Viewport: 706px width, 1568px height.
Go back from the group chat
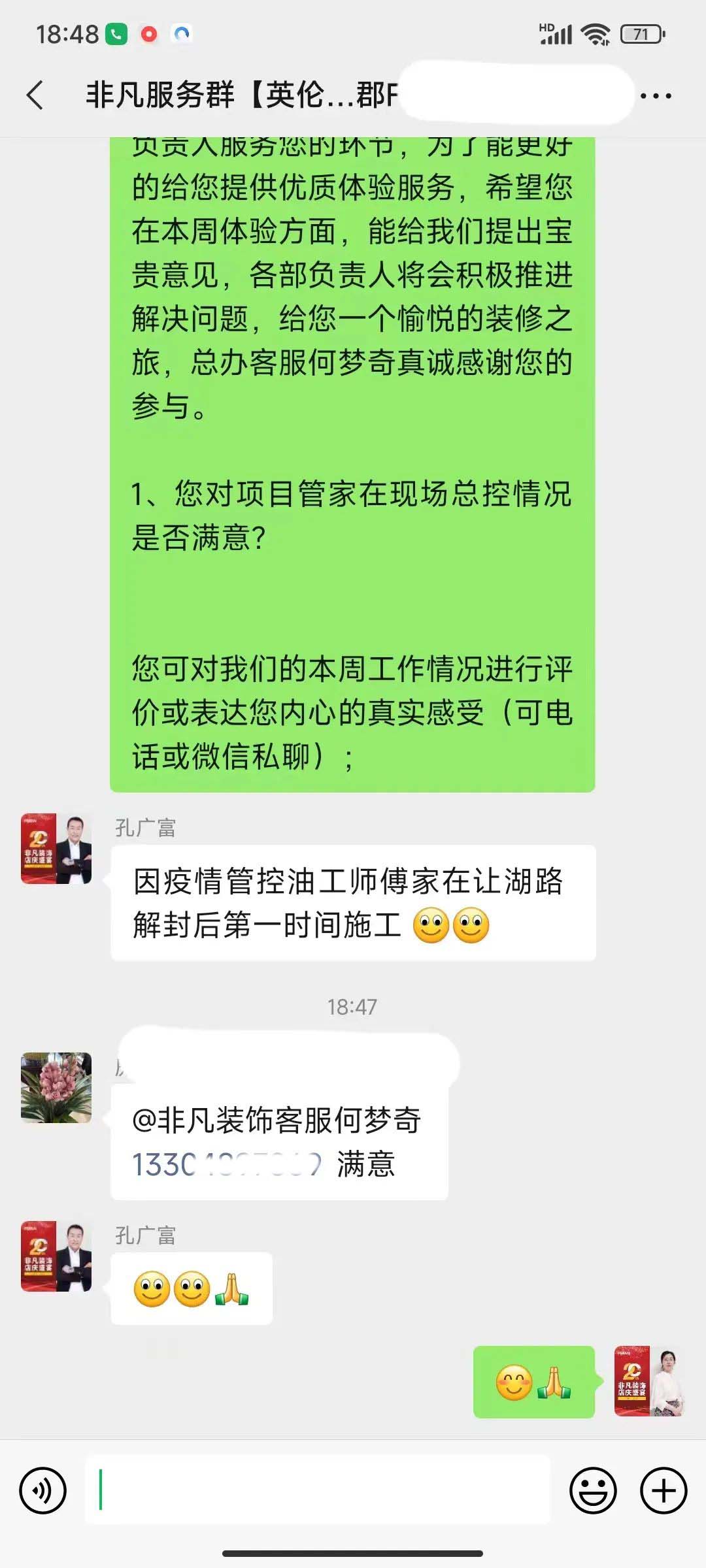tap(35, 95)
